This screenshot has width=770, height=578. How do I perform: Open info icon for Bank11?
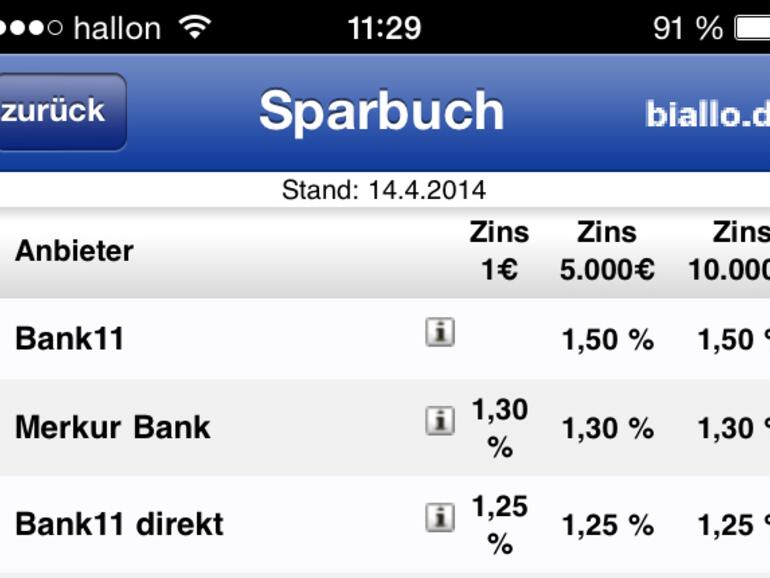coord(439,332)
